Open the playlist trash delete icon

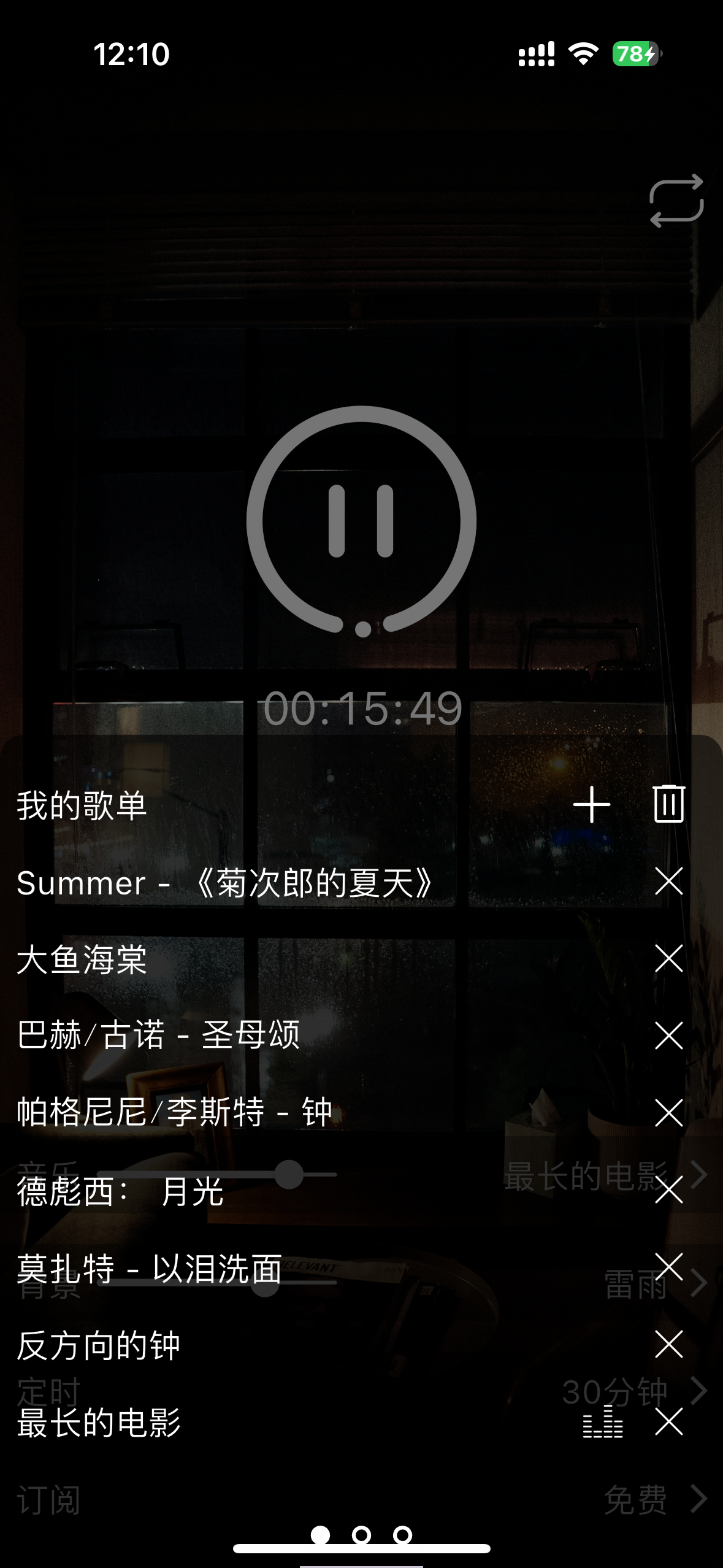pos(670,804)
